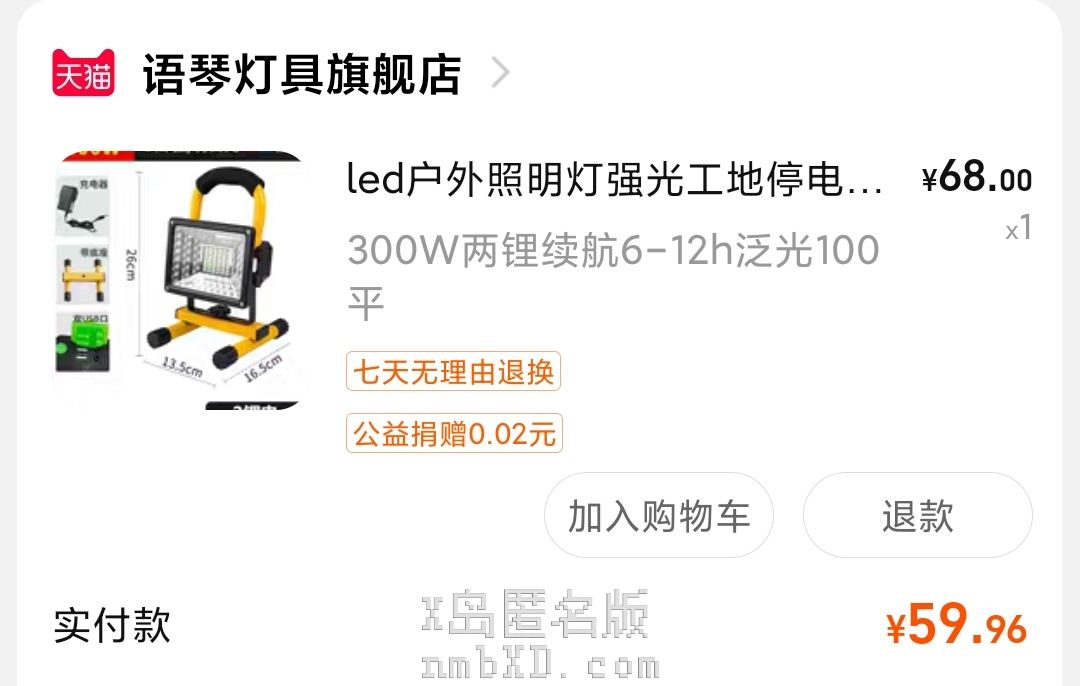
Task: Open the 语琴灯具旗舰店 store page
Action: [301, 74]
